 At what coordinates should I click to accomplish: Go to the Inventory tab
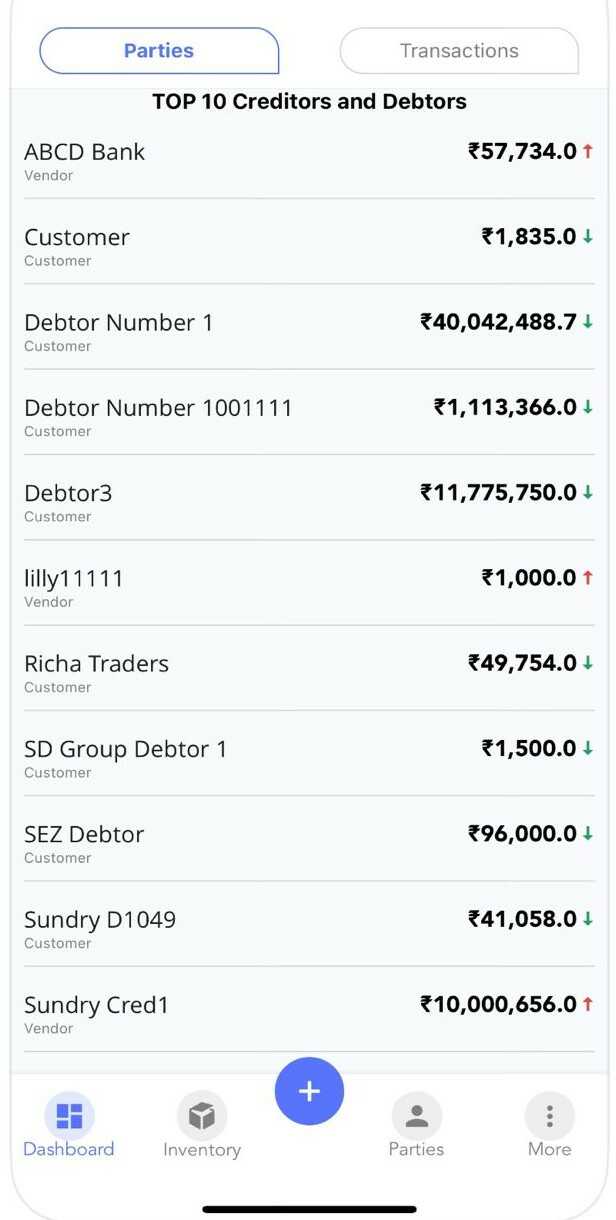(202, 1127)
